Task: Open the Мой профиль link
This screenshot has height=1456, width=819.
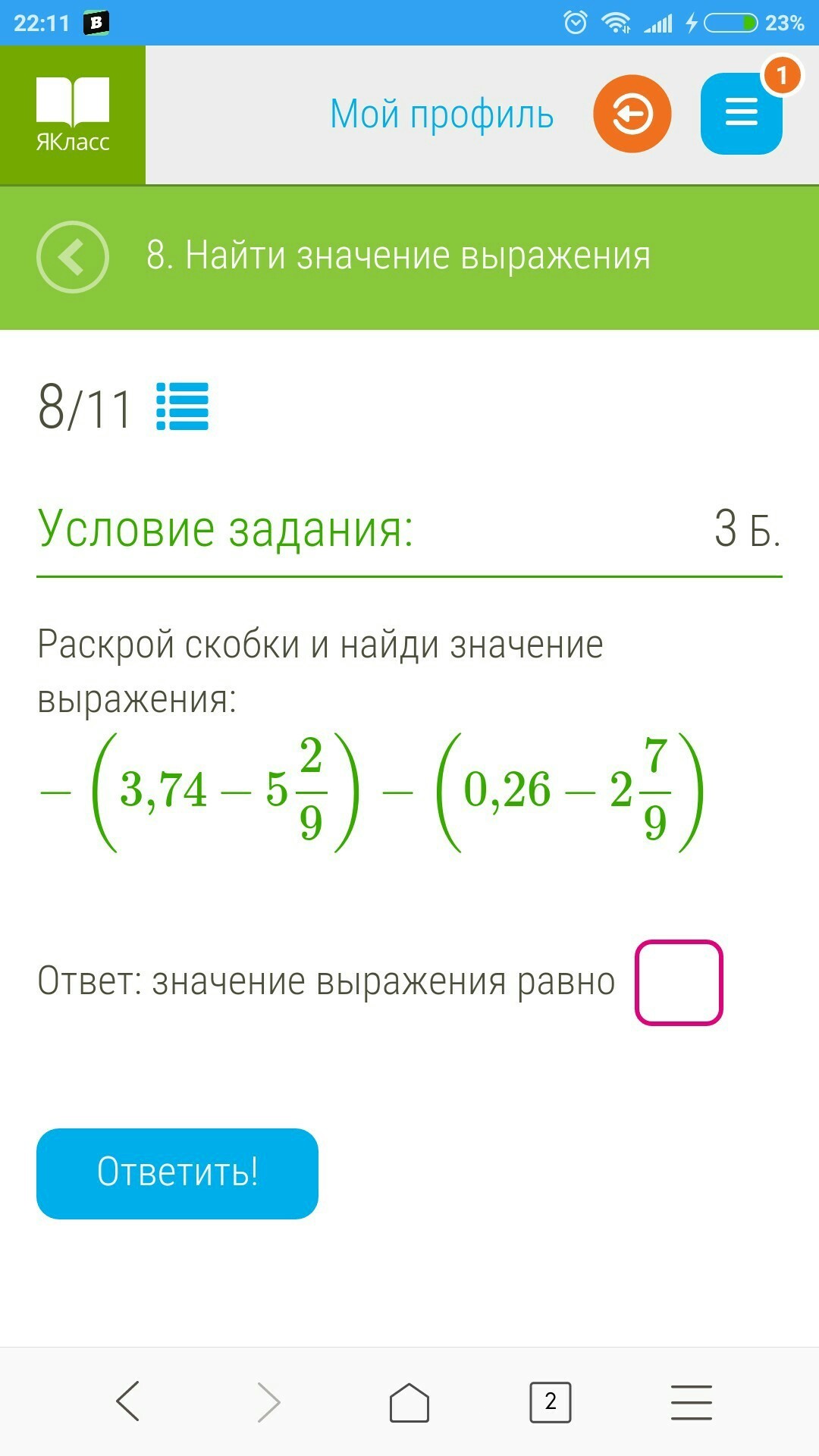Action: click(442, 115)
